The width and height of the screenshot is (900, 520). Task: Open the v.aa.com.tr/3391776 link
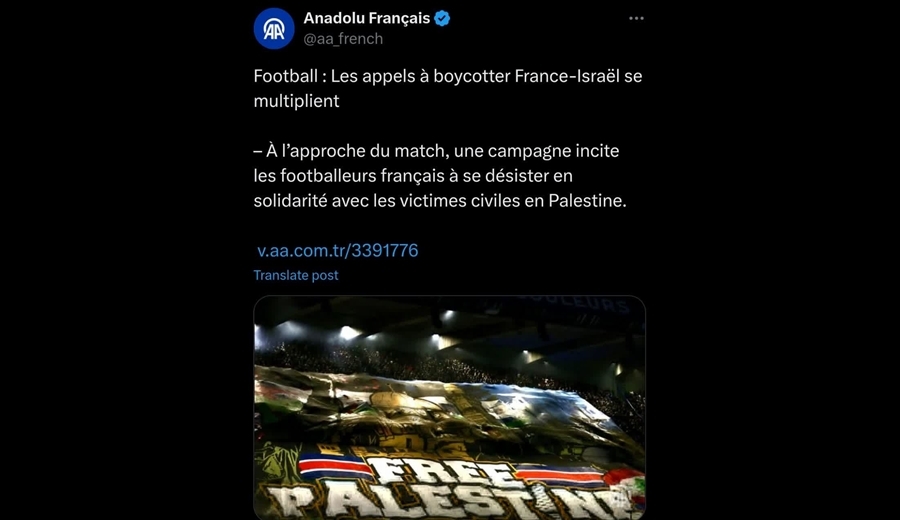click(337, 250)
